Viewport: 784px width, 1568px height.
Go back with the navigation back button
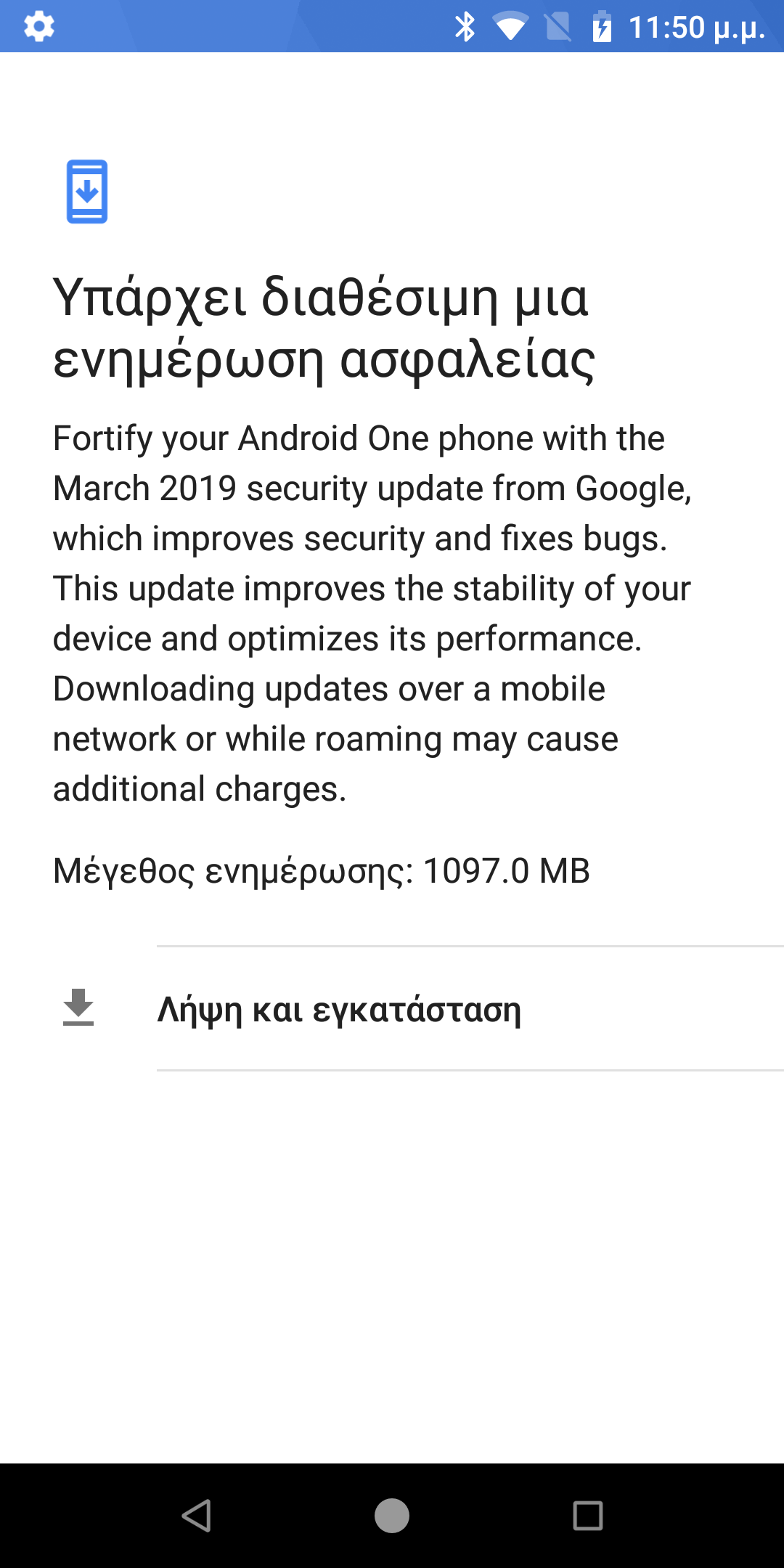(196, 1516)
